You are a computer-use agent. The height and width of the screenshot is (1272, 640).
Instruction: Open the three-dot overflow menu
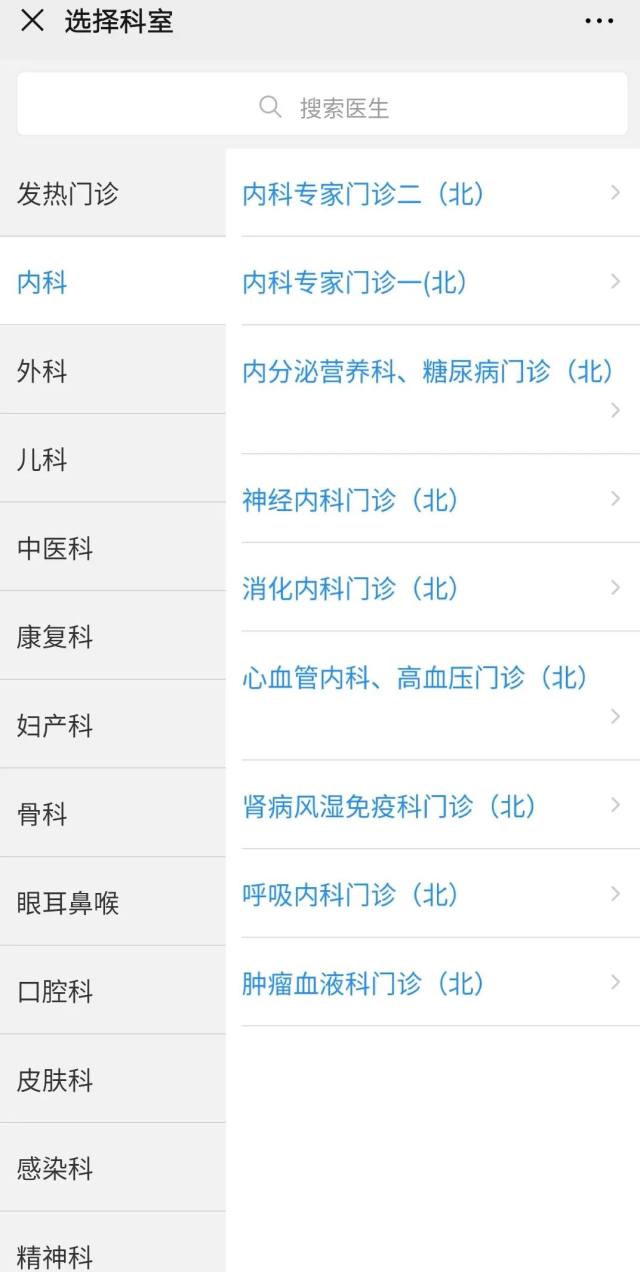pyautogui.click(x=599, y=21)
